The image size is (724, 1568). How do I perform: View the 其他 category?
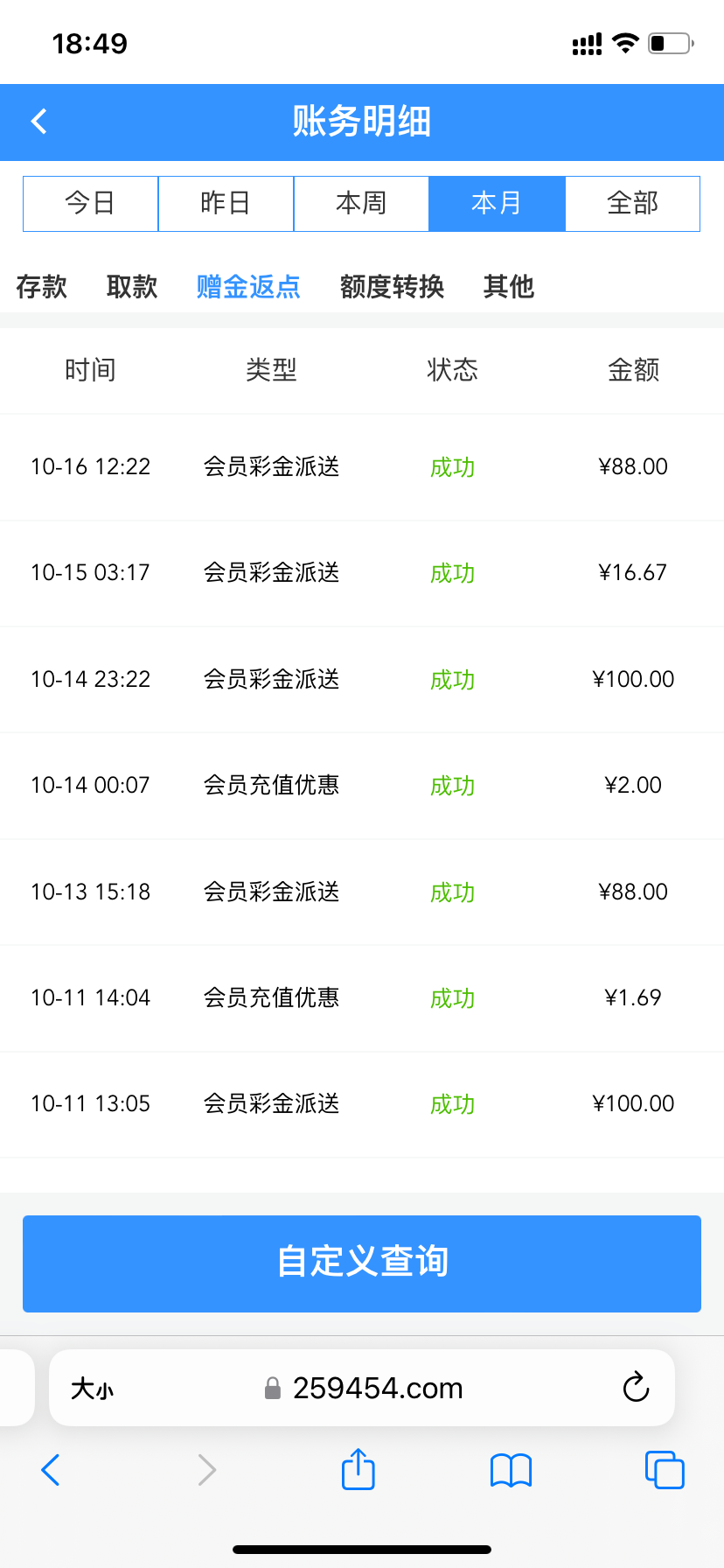[x=508, y=286]
